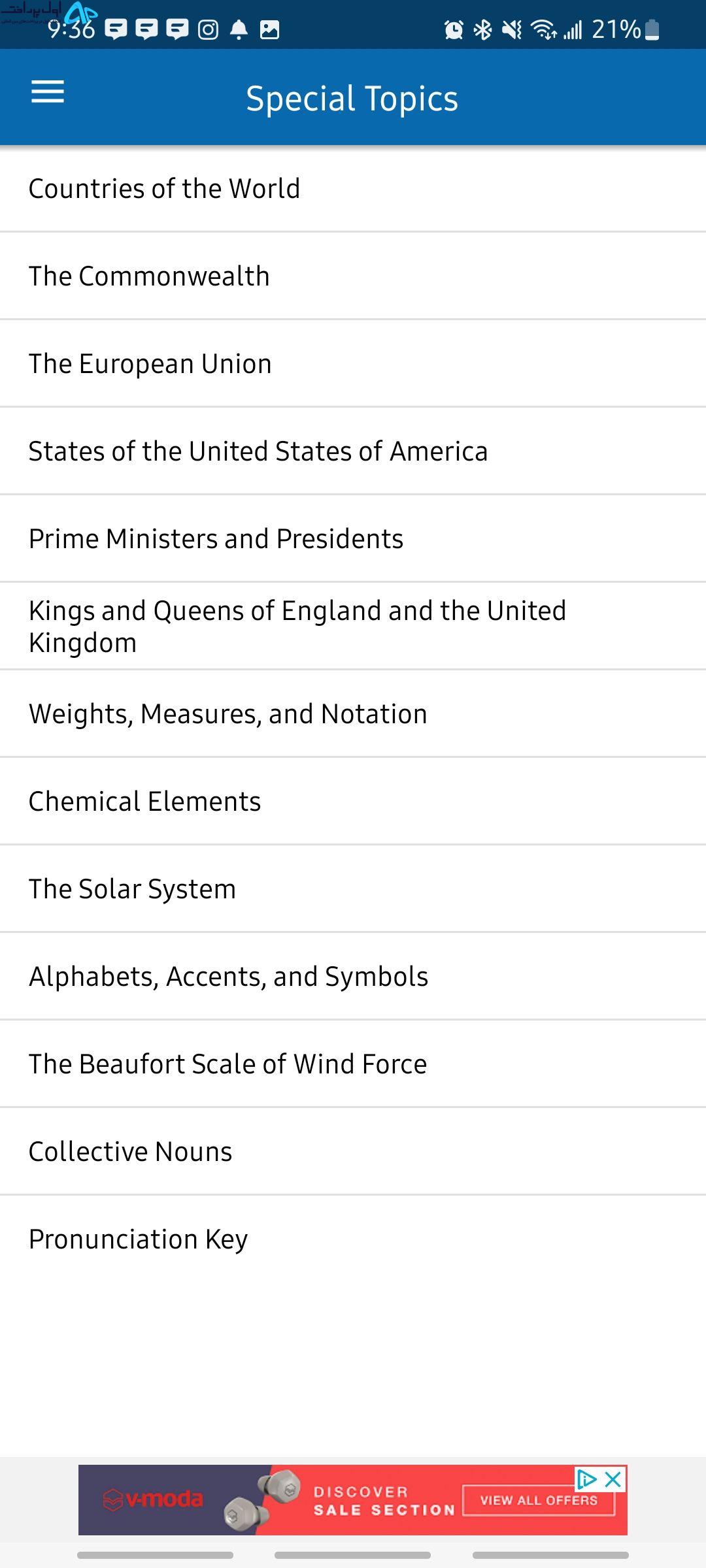Viewport: 706px width, 1568px height.
Task: View The Solar System topic
Action: (353, 889)
